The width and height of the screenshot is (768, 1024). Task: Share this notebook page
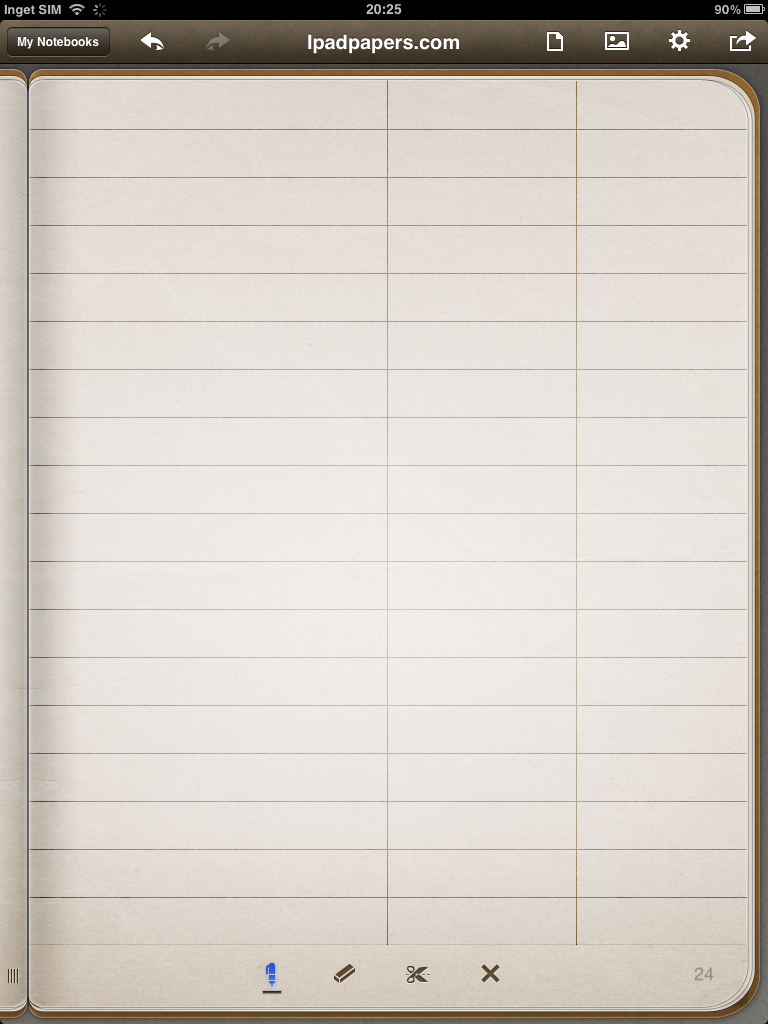pos(742,42)
